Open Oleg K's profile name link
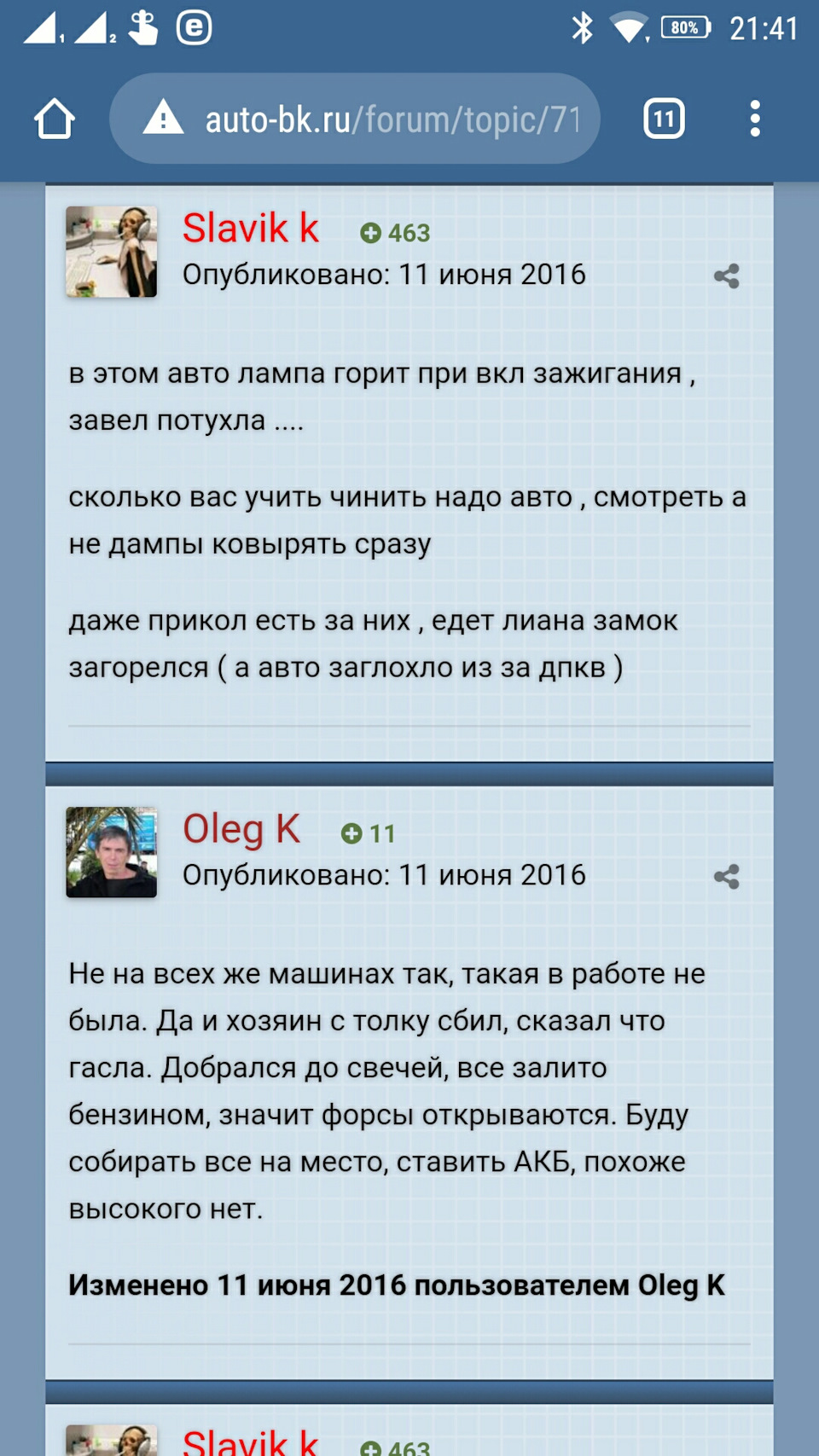Screen dimensions: 819x1456 click(241, 829)
